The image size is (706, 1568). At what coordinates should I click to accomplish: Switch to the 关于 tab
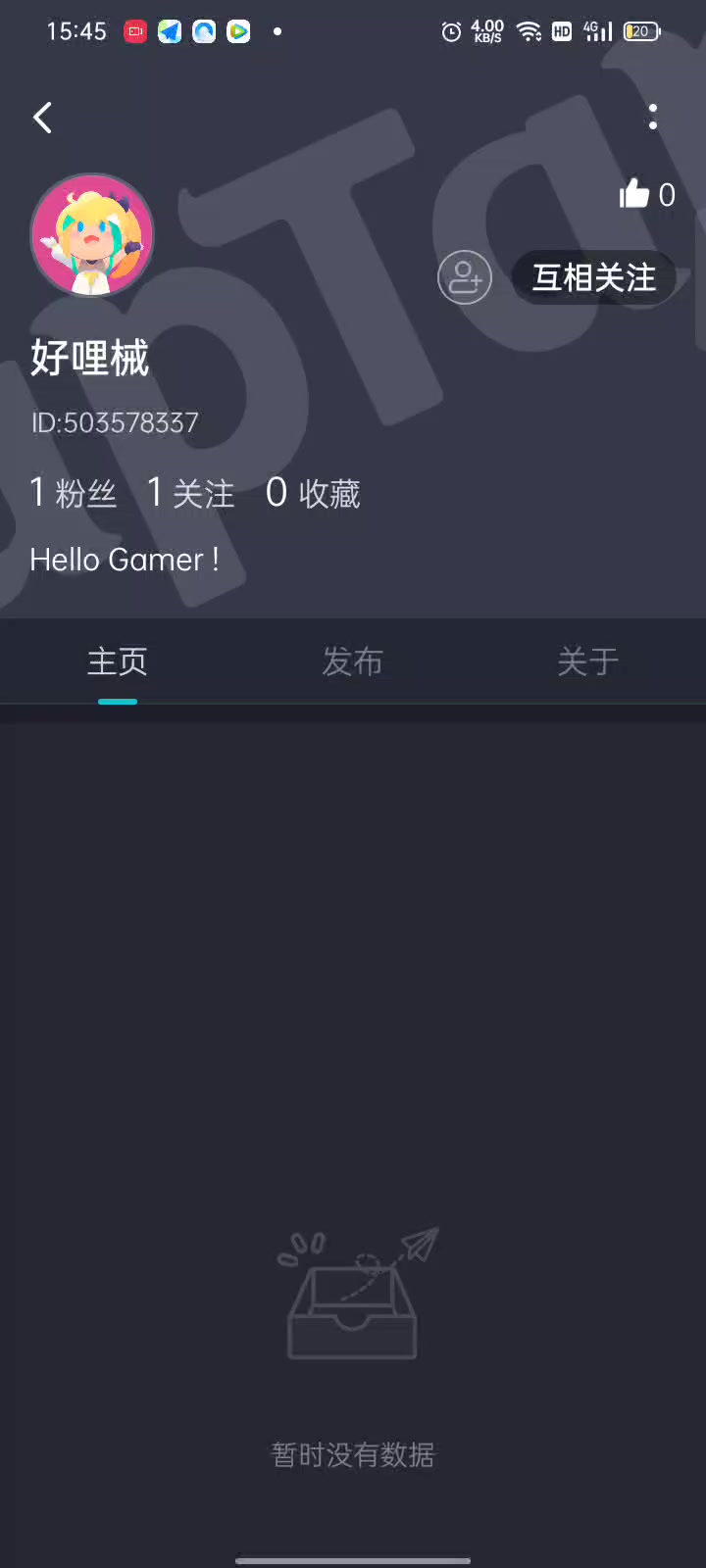(x=588, y=661)
